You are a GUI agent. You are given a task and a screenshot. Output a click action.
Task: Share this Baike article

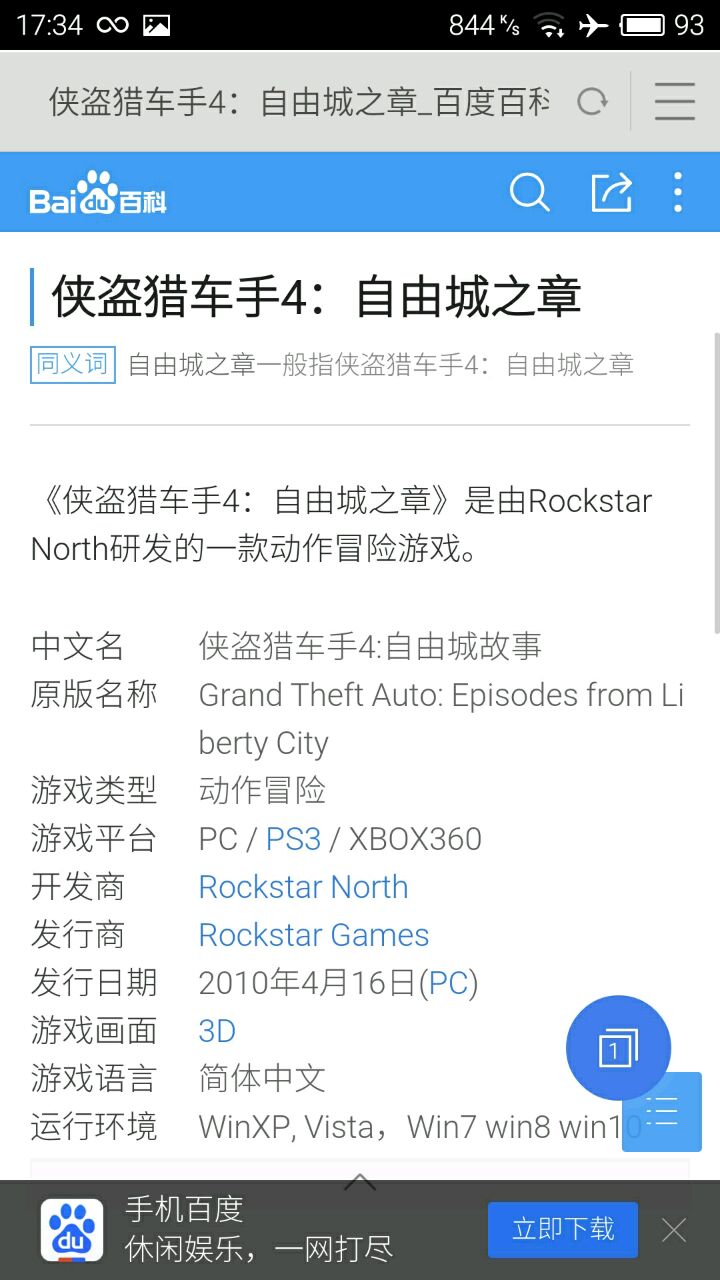coord(611,192)
